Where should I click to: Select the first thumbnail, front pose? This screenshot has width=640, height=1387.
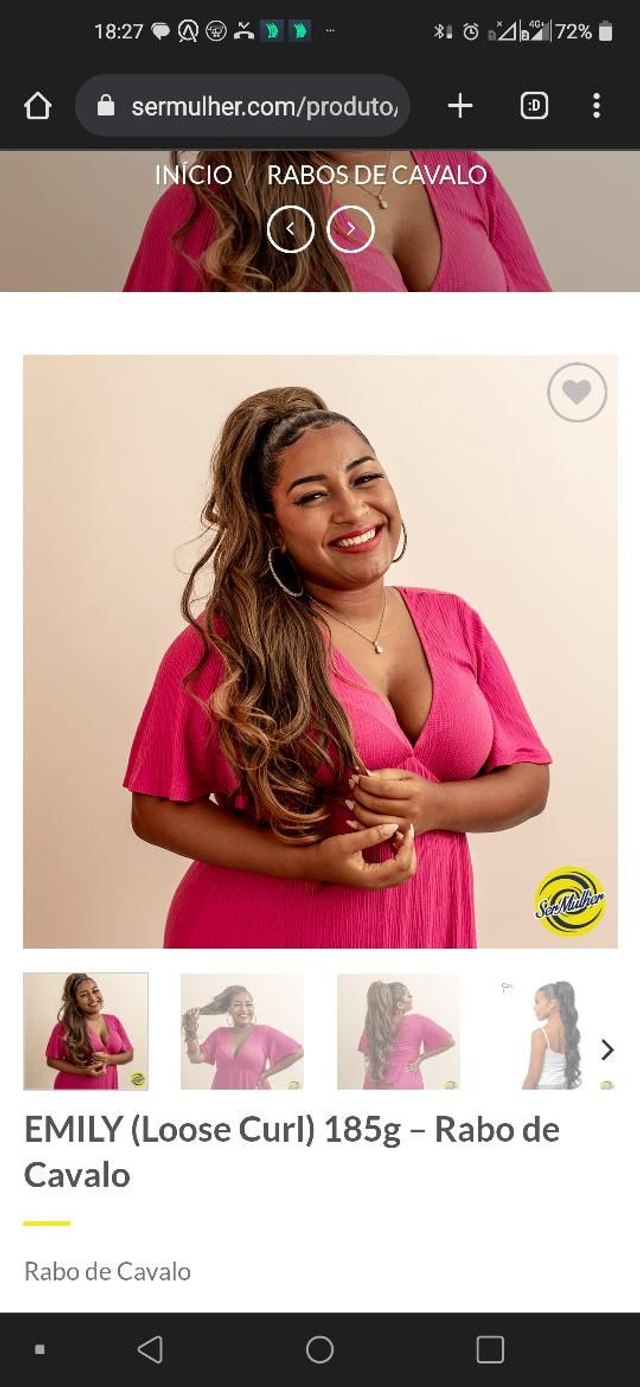pyautogui.click(x=86, y=1031)
